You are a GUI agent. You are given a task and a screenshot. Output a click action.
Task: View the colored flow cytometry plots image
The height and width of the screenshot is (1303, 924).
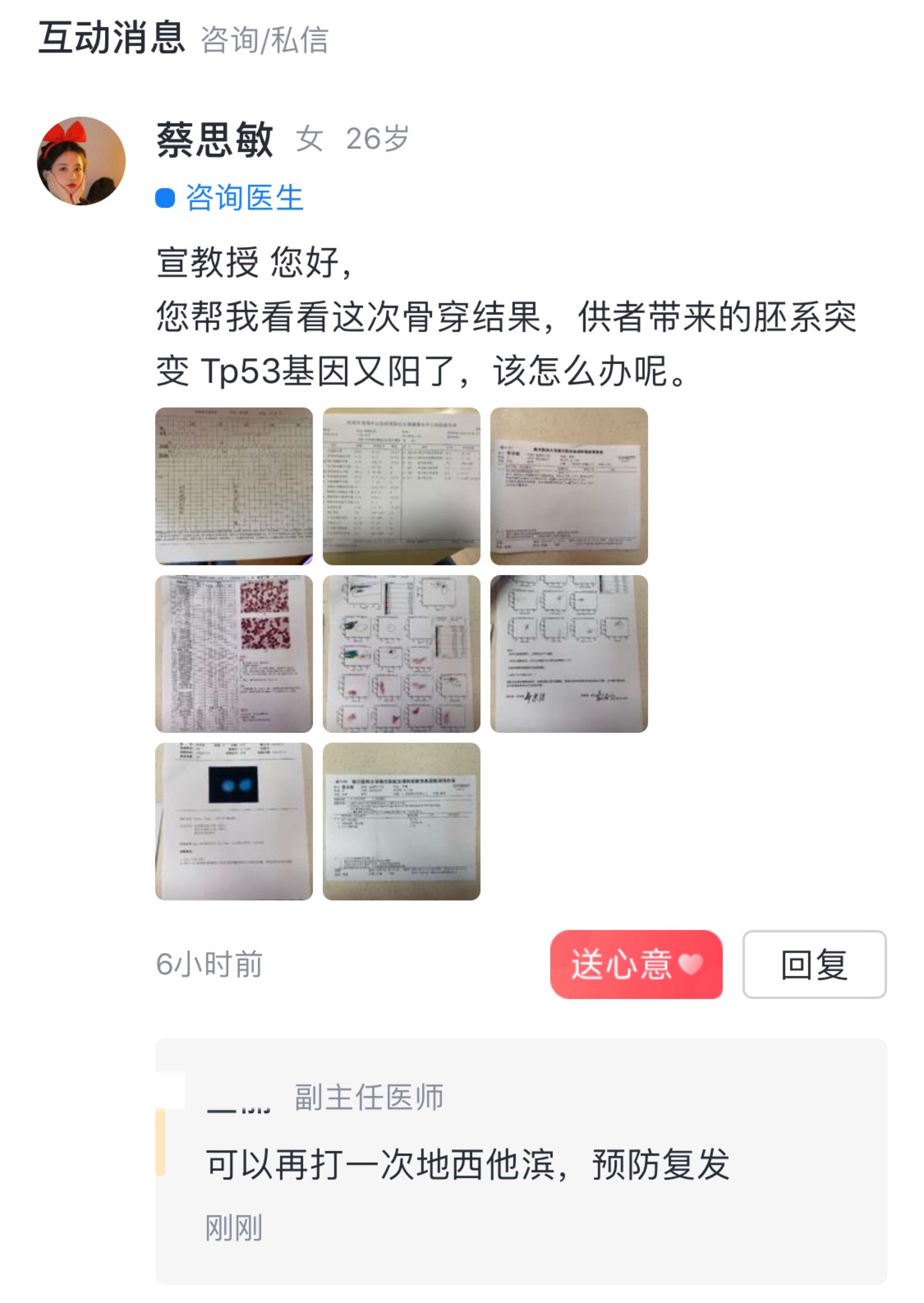[x=401, y=653]
